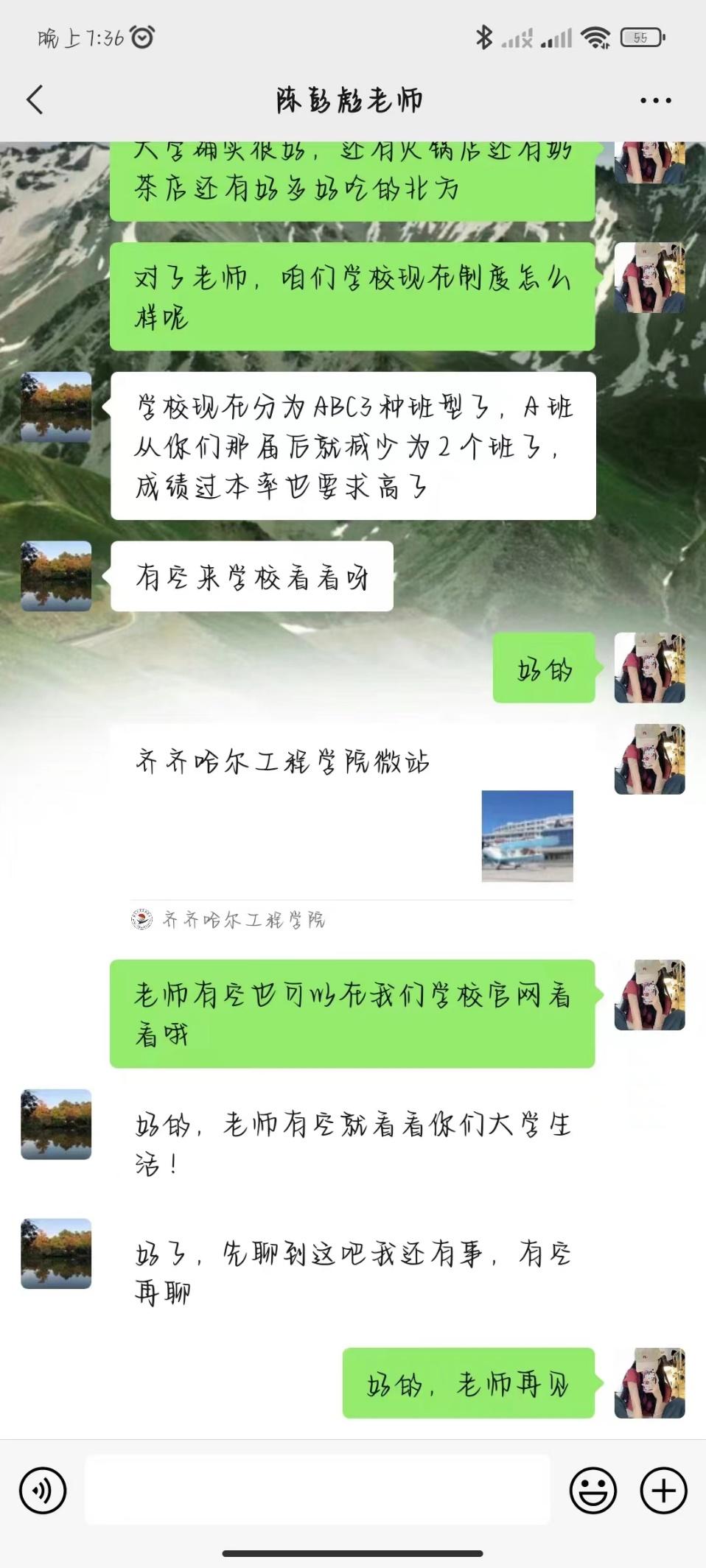This screenshot has width=706, height=1568.
Task: Open the three-dot chat options menu
Action: pos(655,101)
